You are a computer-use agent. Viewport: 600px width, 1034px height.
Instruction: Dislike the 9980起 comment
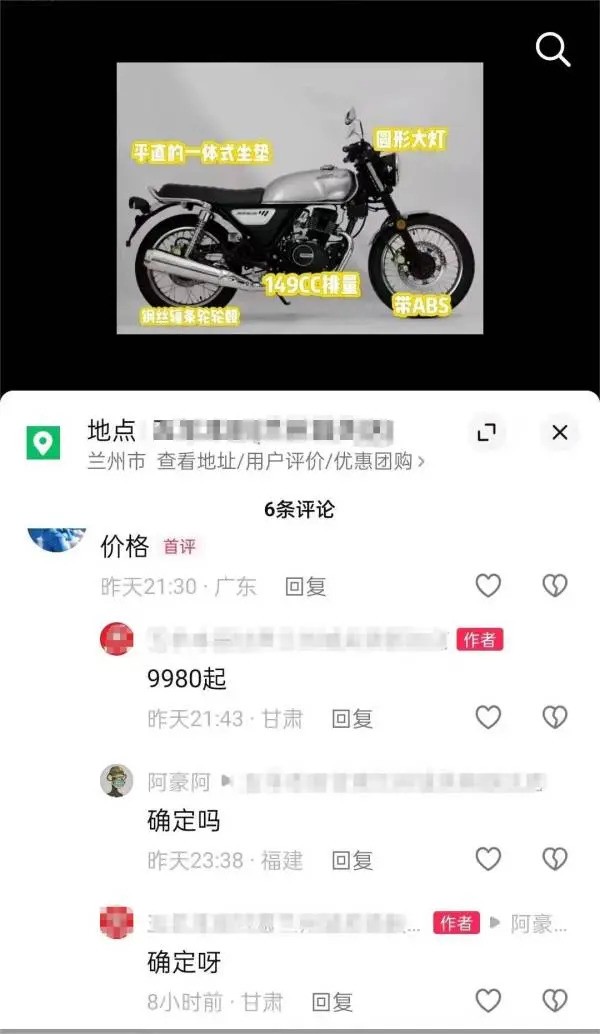point(555,717)
